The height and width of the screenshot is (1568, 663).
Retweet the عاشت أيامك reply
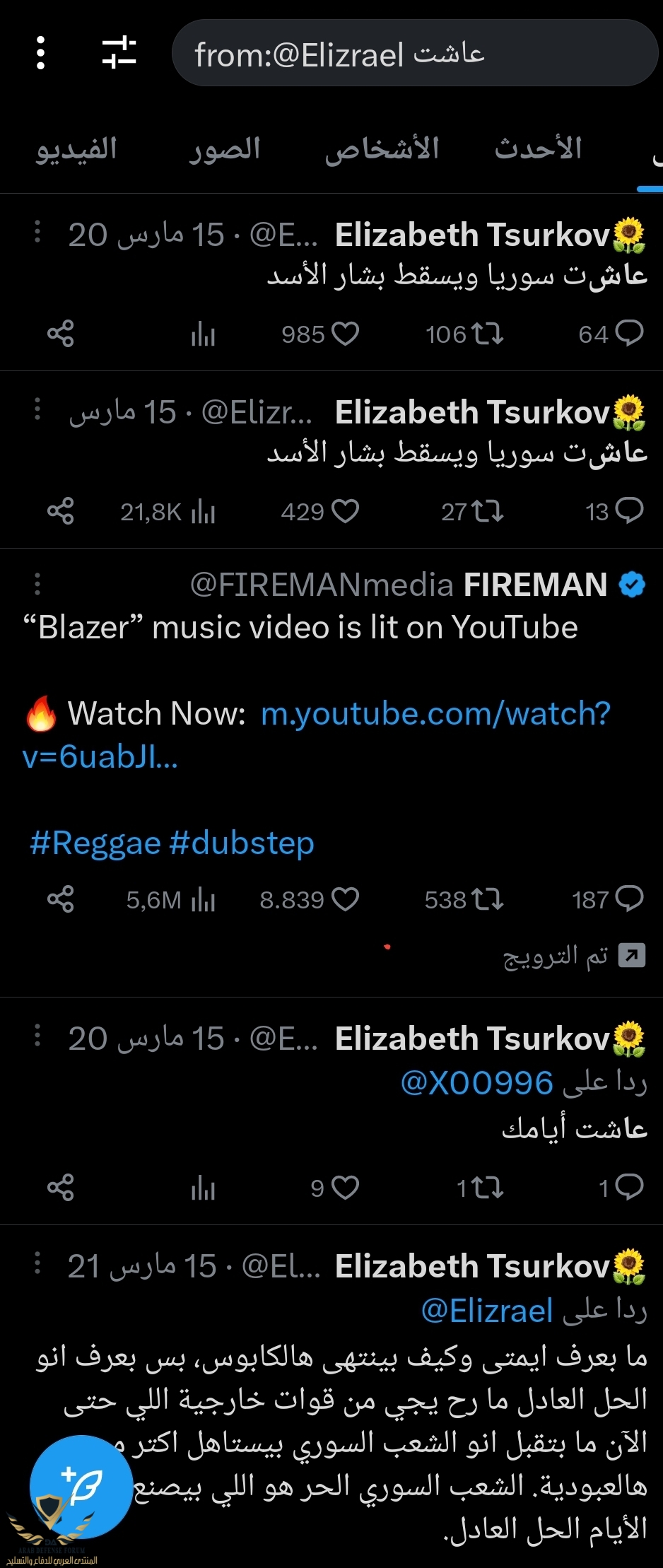point(488,1188)
